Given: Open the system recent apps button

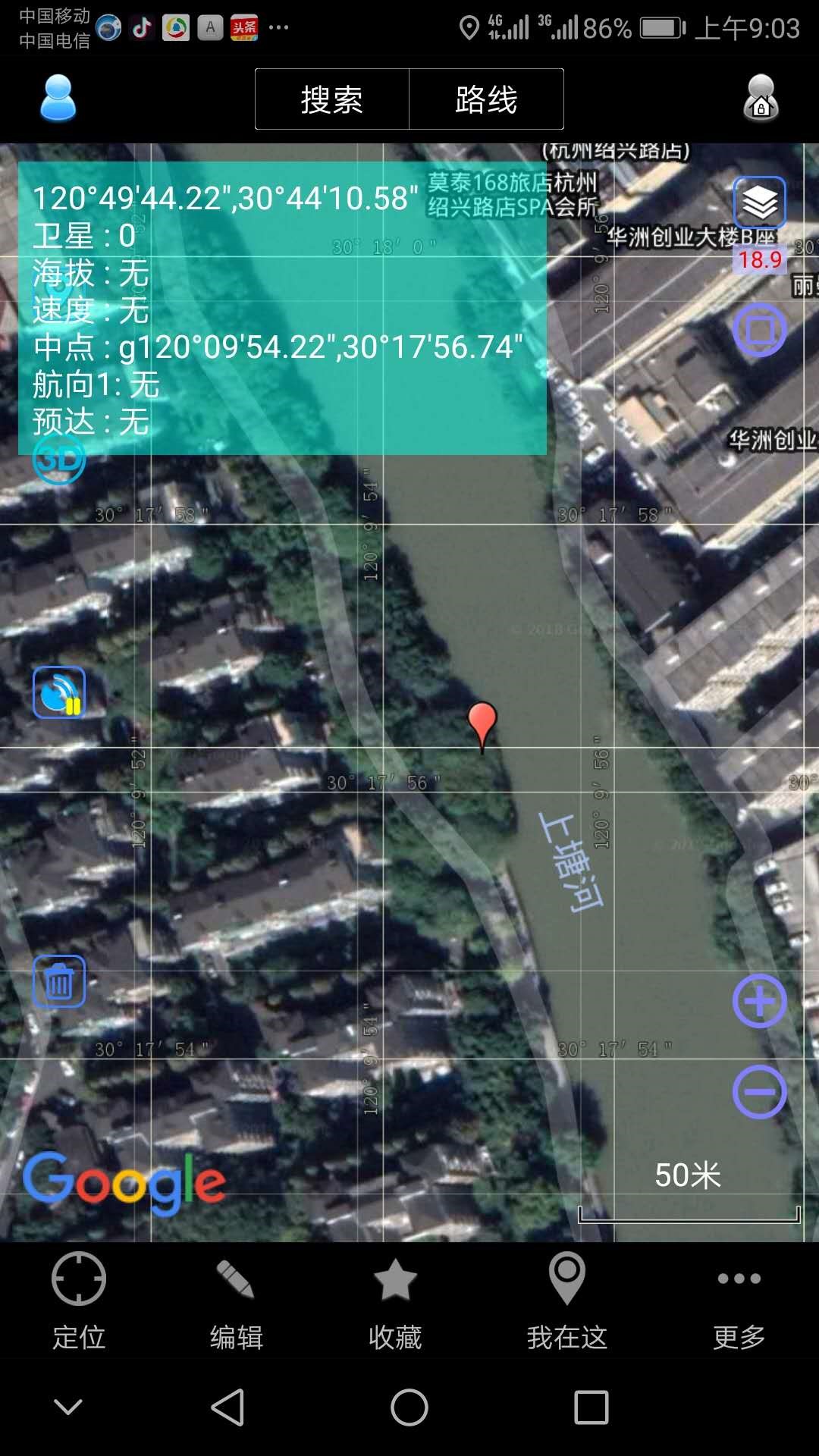Looking at the screenshot, I should [591, 1407].
